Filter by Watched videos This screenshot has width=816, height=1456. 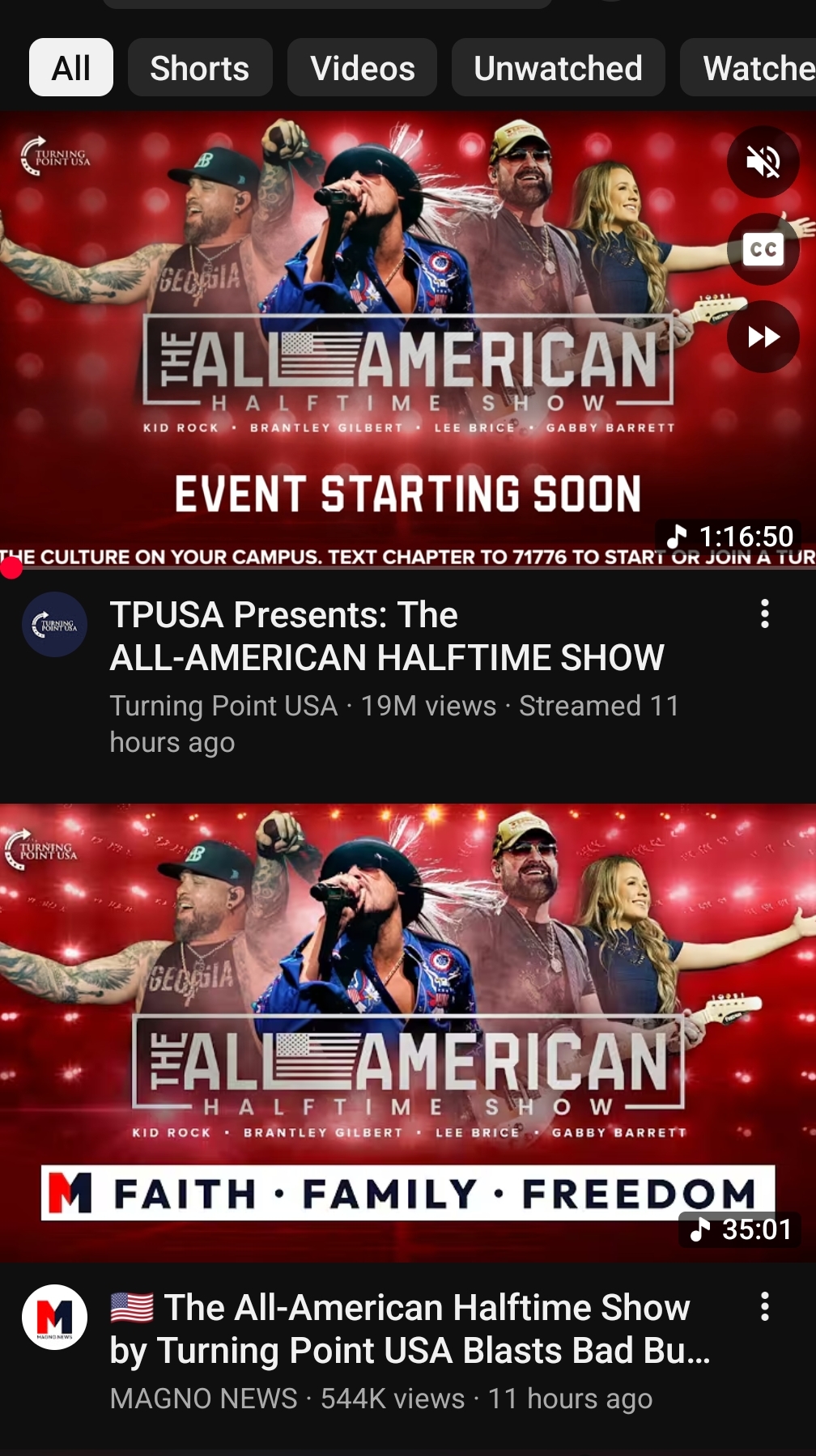(x=753, y=68)
